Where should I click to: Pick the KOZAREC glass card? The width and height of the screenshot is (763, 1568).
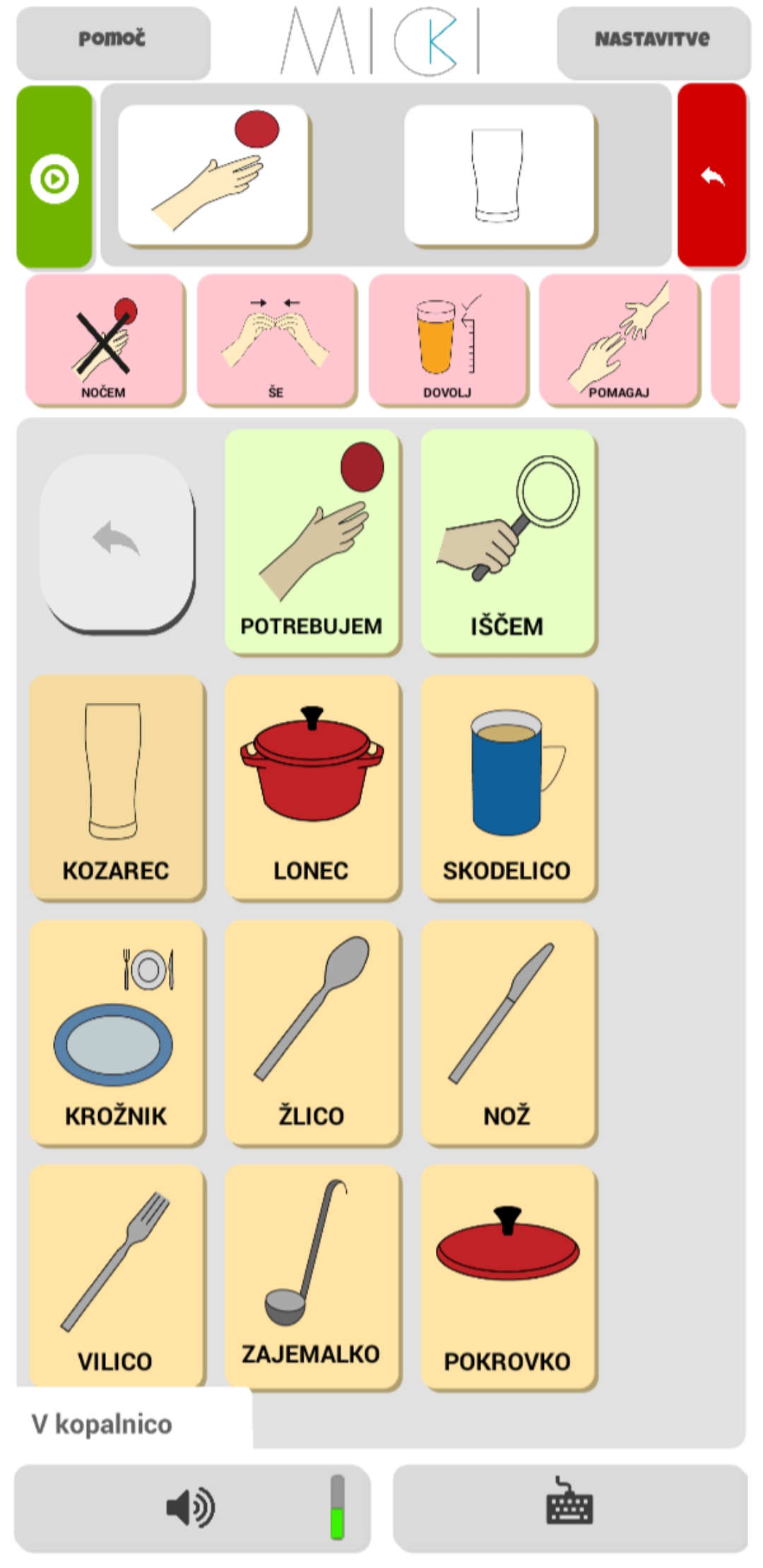(117, 787)
